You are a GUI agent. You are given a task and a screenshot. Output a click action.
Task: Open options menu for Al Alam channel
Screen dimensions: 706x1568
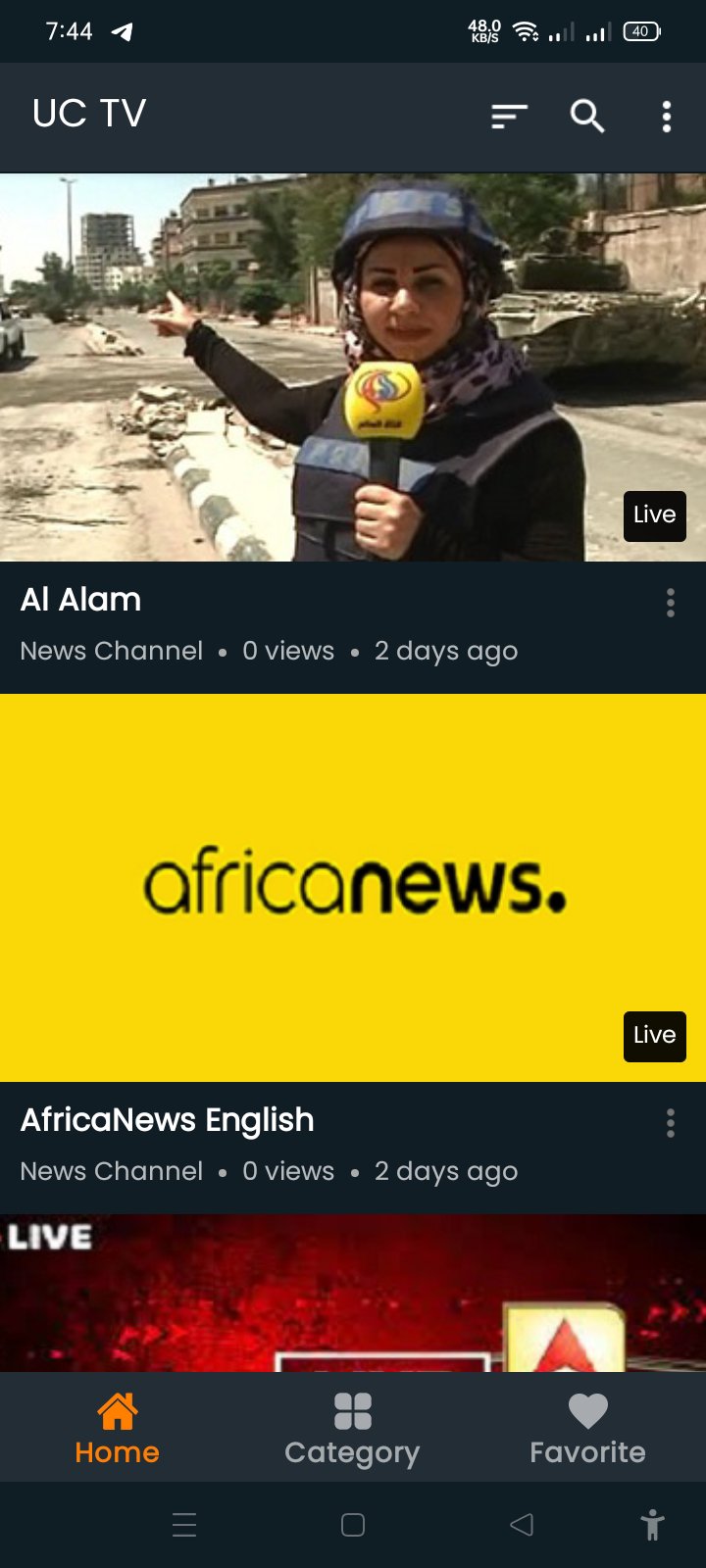click(x=671, y=604)
